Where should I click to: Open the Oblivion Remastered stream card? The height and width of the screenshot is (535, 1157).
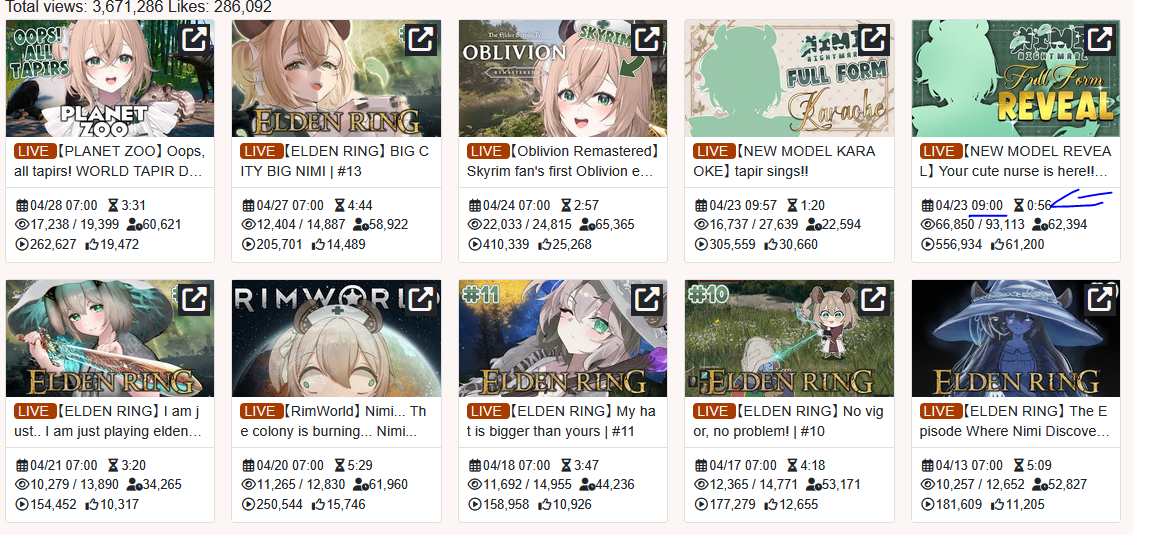click(x=562, y=161)
